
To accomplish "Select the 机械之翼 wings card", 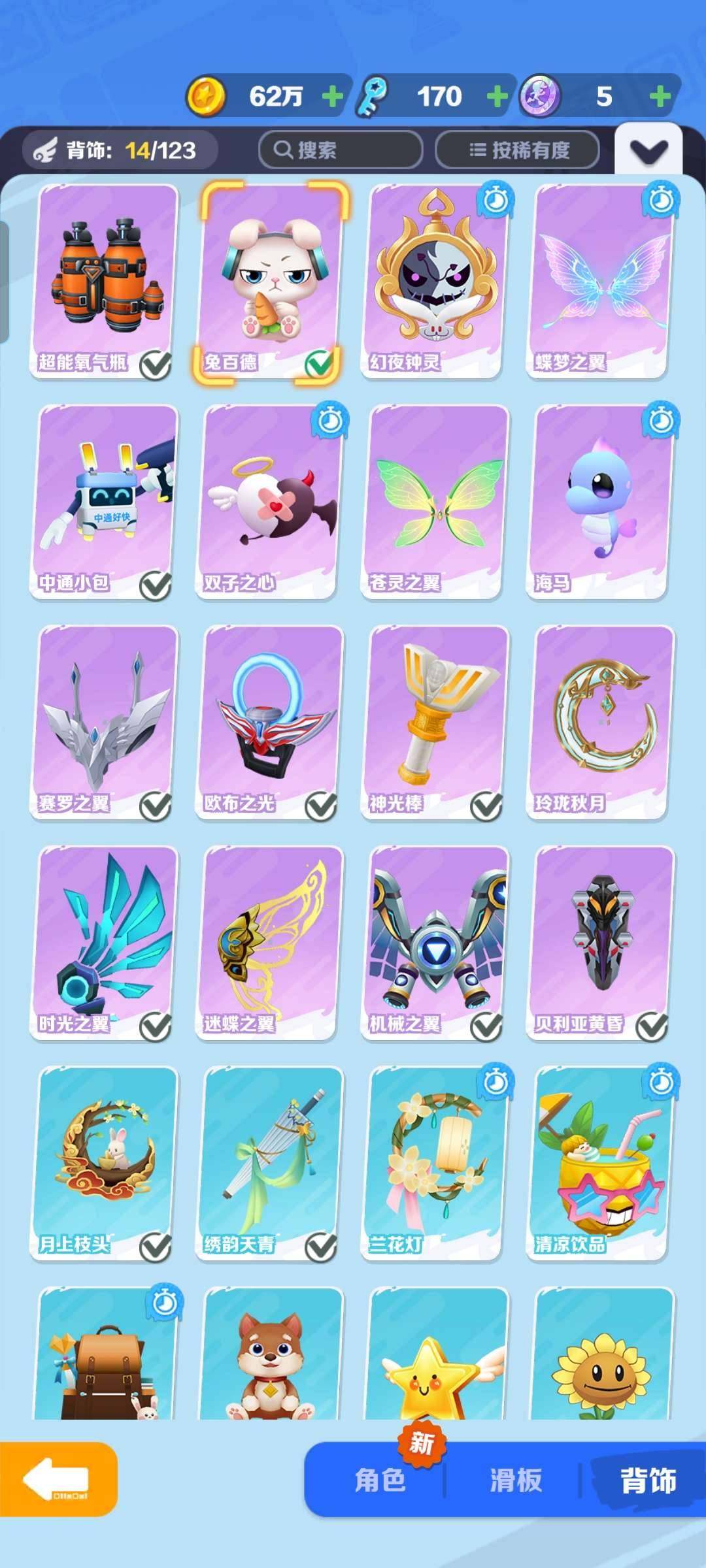I will coord(435,943).
